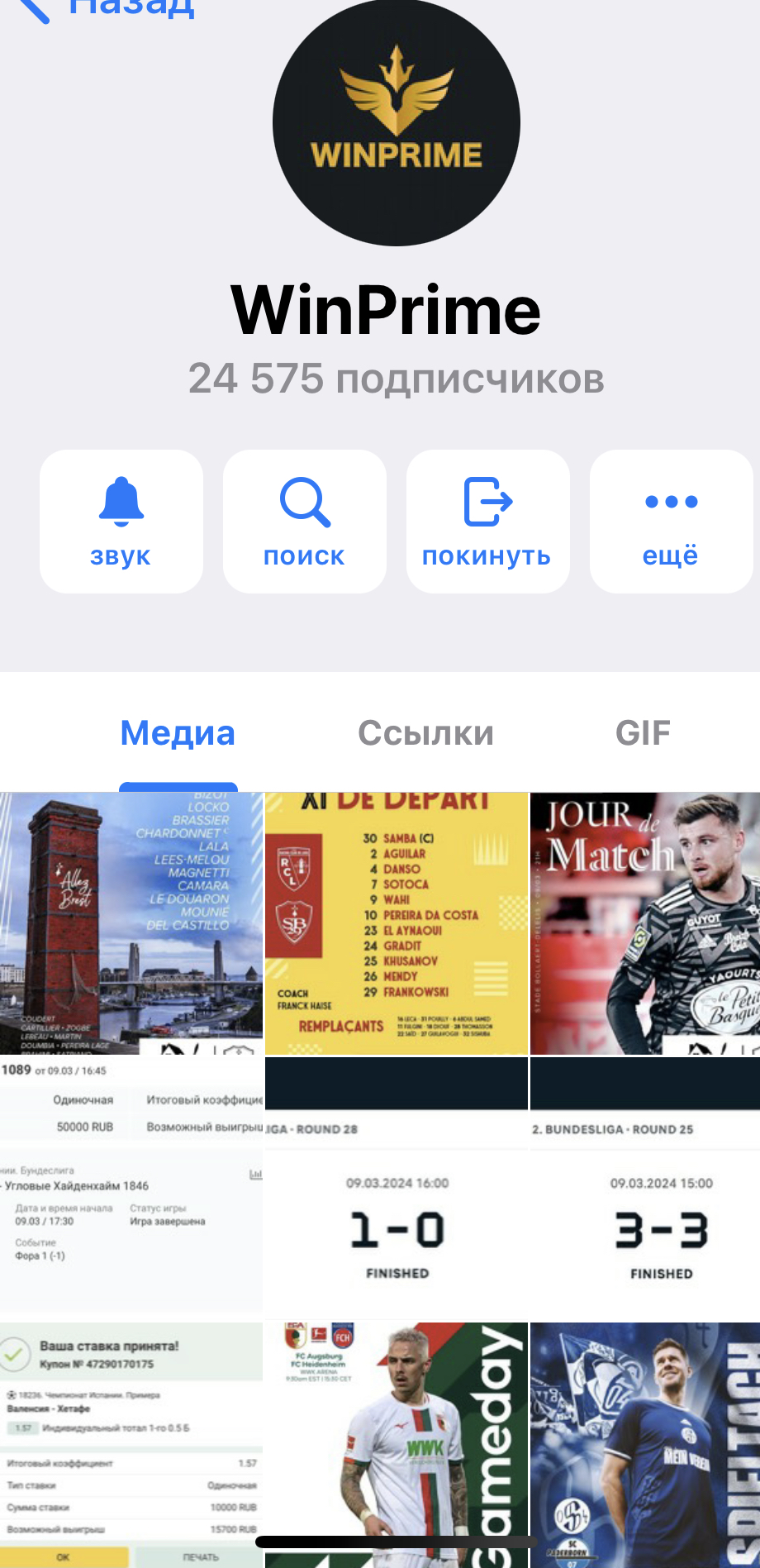Screen dimensions: 760x1568
Task: Search the channel with поиск
Action: click(304, 522)
